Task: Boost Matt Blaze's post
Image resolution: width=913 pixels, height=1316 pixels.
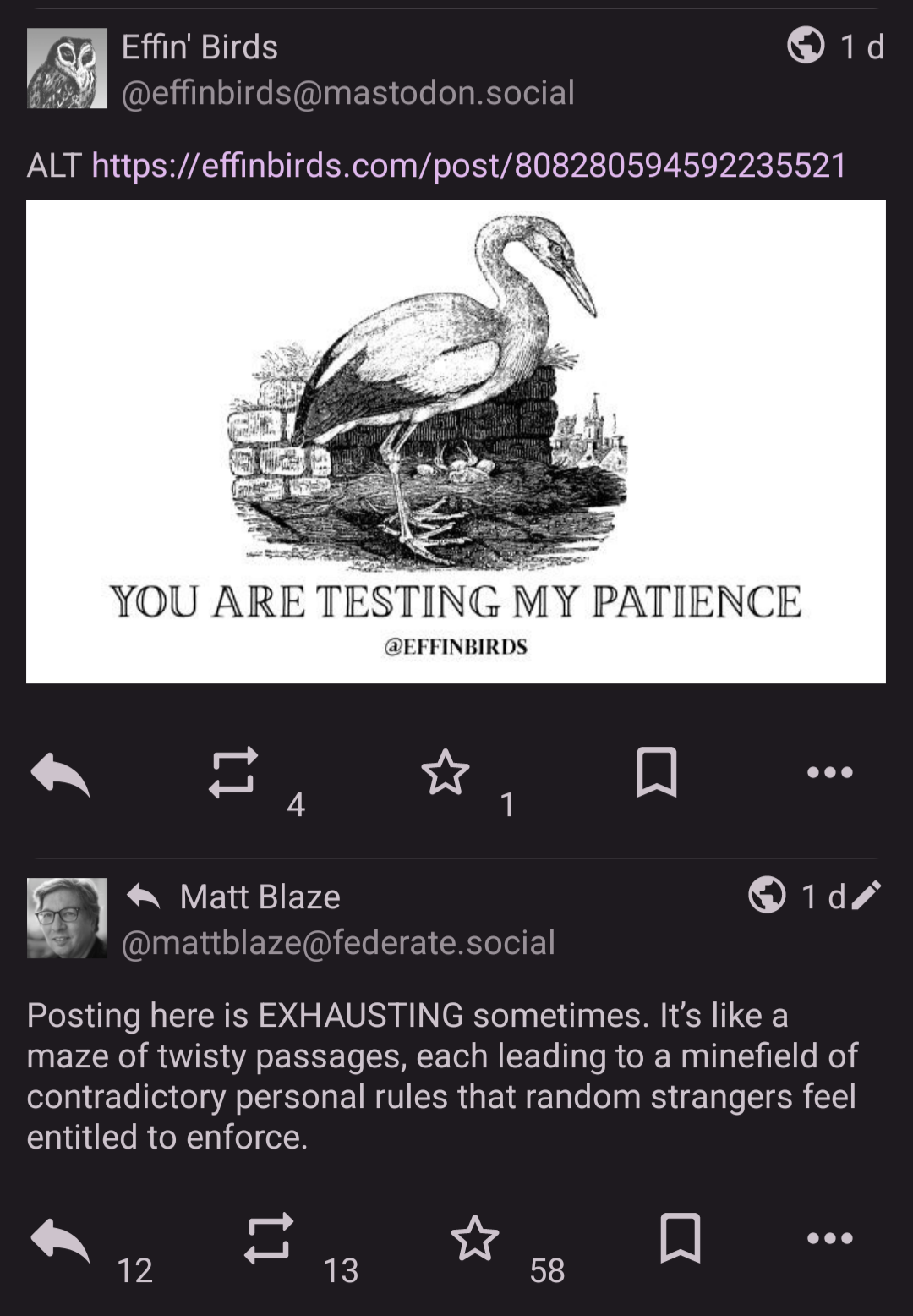Action: coord(269,1239)
